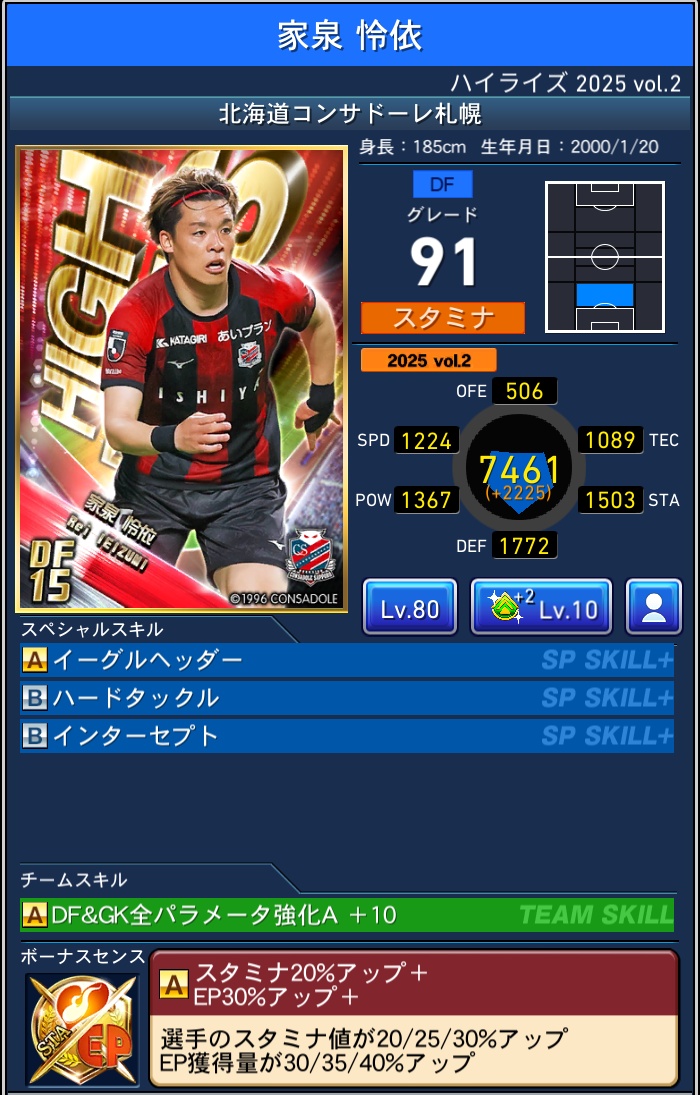Tap the Lv.80 level button
The image size is (700, 1095).
click(x=410, y=607)
